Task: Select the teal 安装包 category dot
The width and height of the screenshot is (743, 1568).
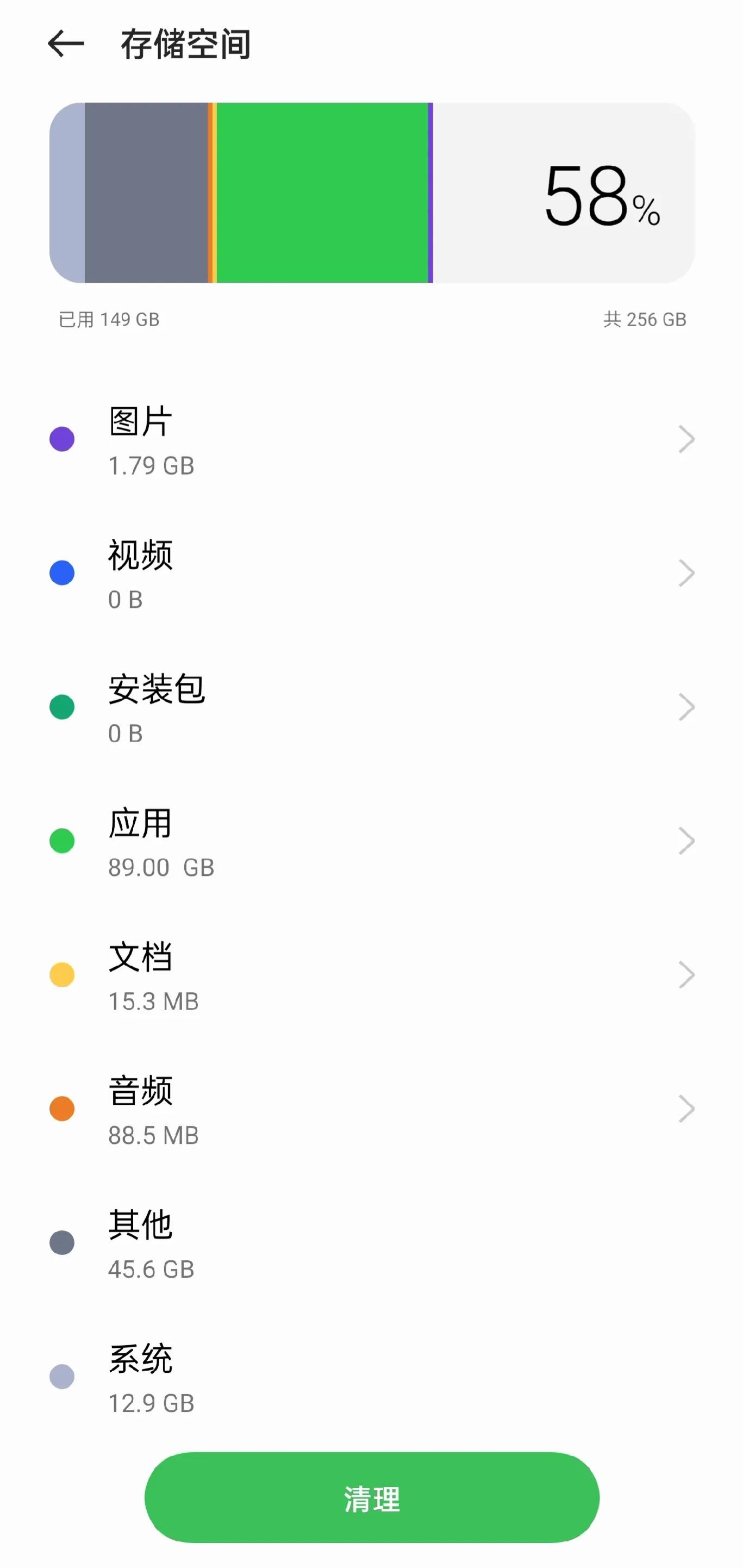Action: (x=61, y=707)
